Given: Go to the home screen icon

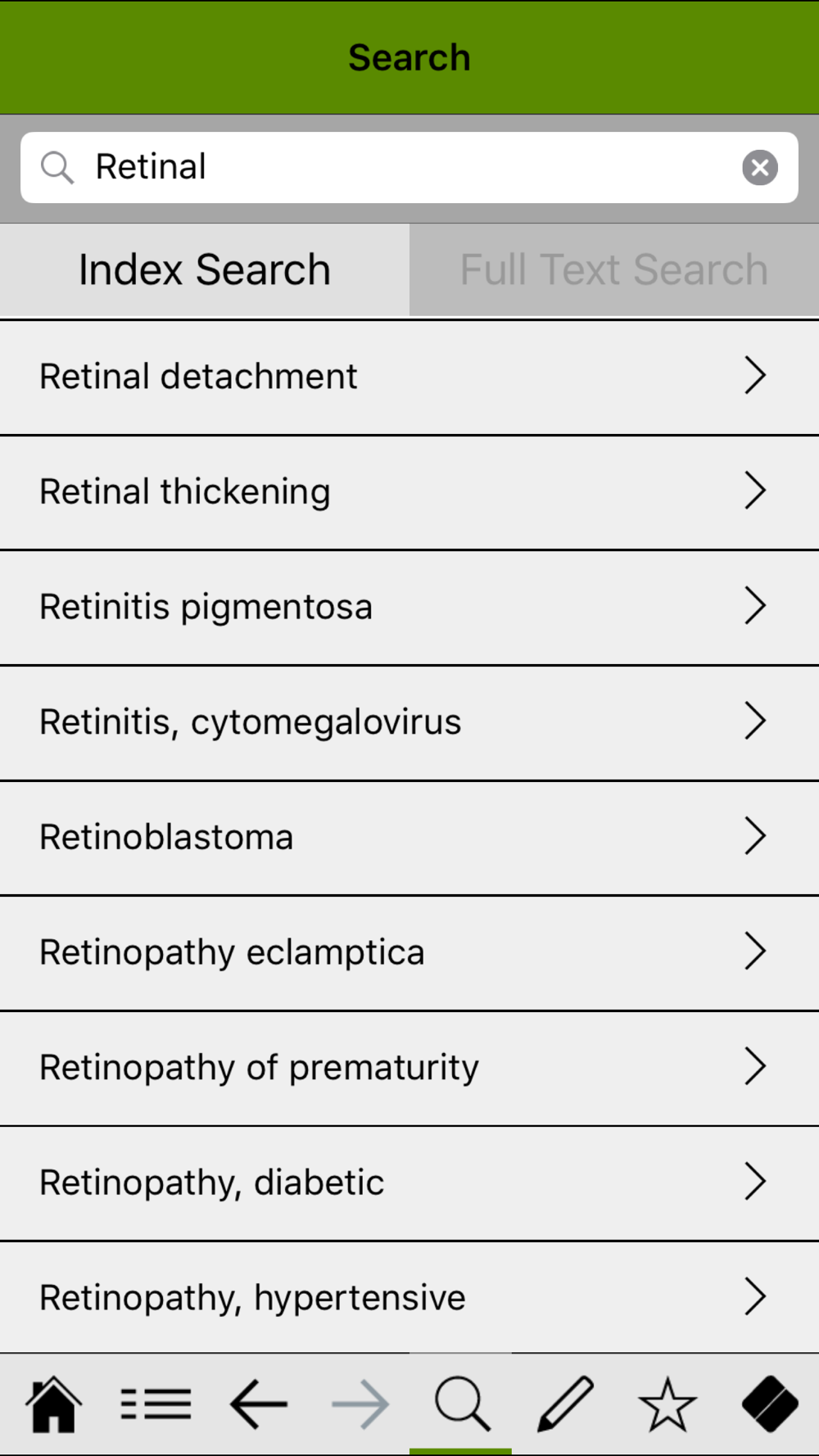Looking at the screenshot, I should (x=53, y=1404).
